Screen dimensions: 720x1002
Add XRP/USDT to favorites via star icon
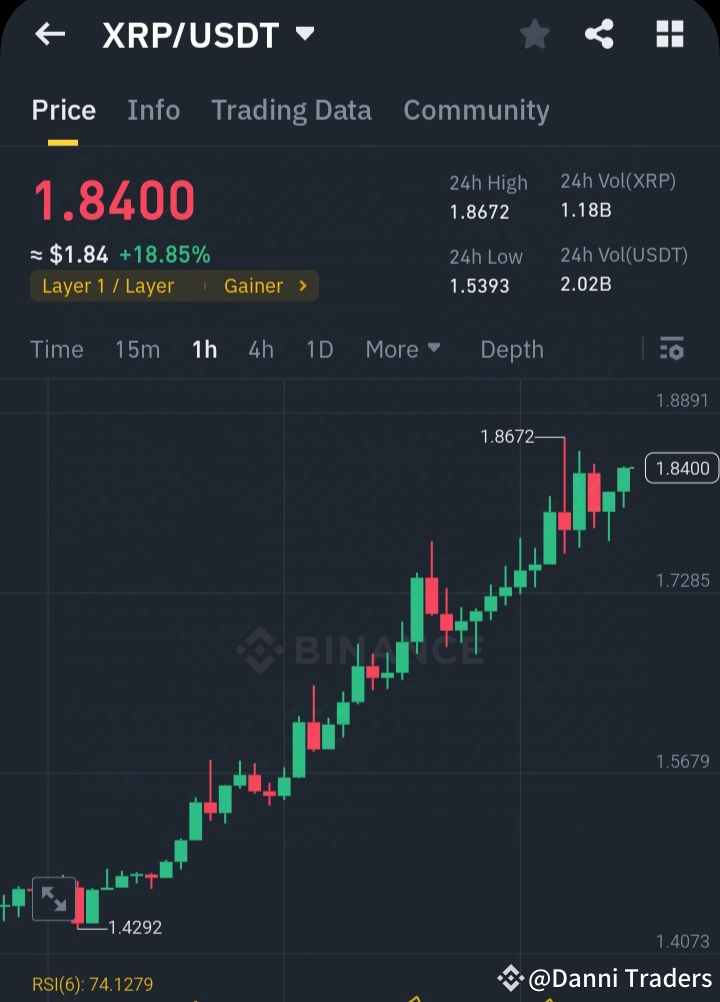click(x=534, y=33)
